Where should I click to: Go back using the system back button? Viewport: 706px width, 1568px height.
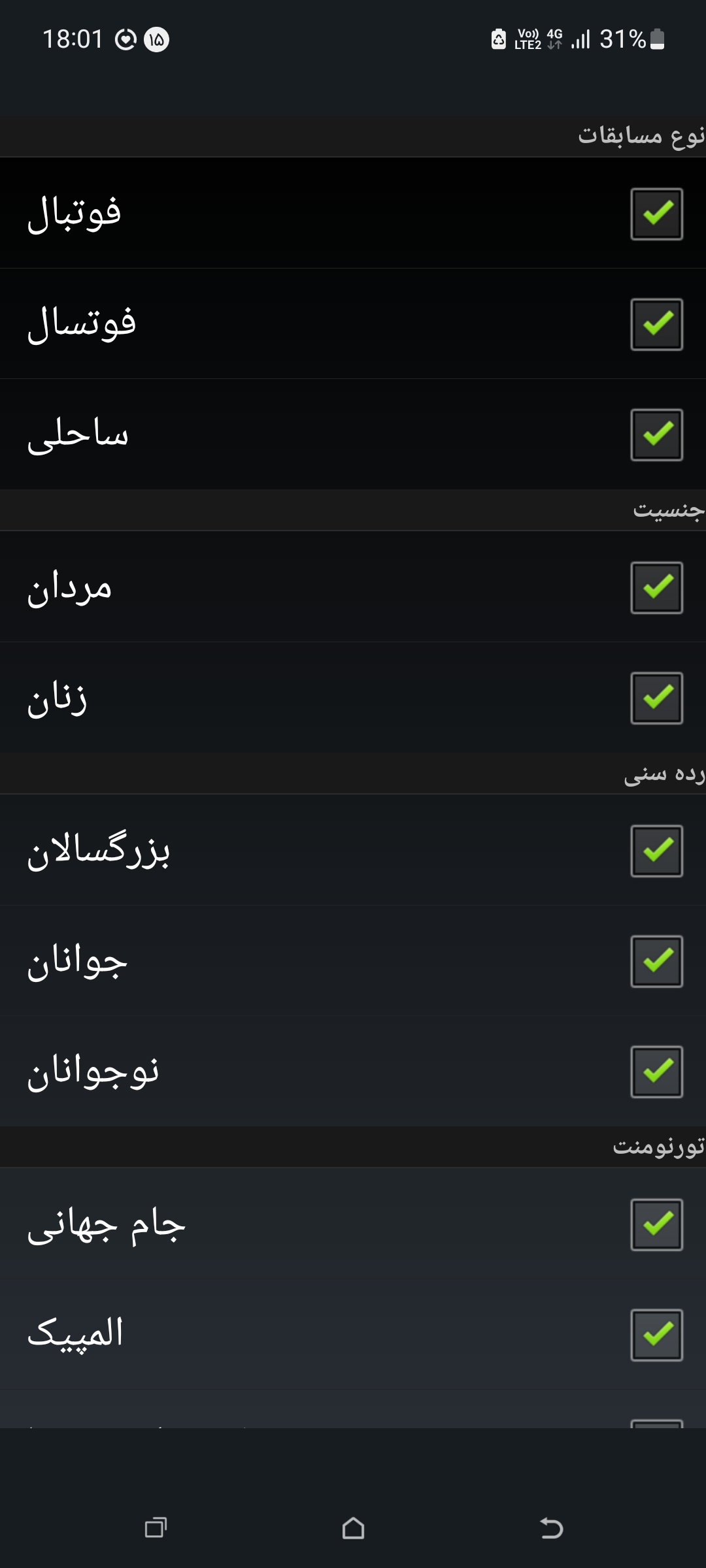click(551, 1528)
